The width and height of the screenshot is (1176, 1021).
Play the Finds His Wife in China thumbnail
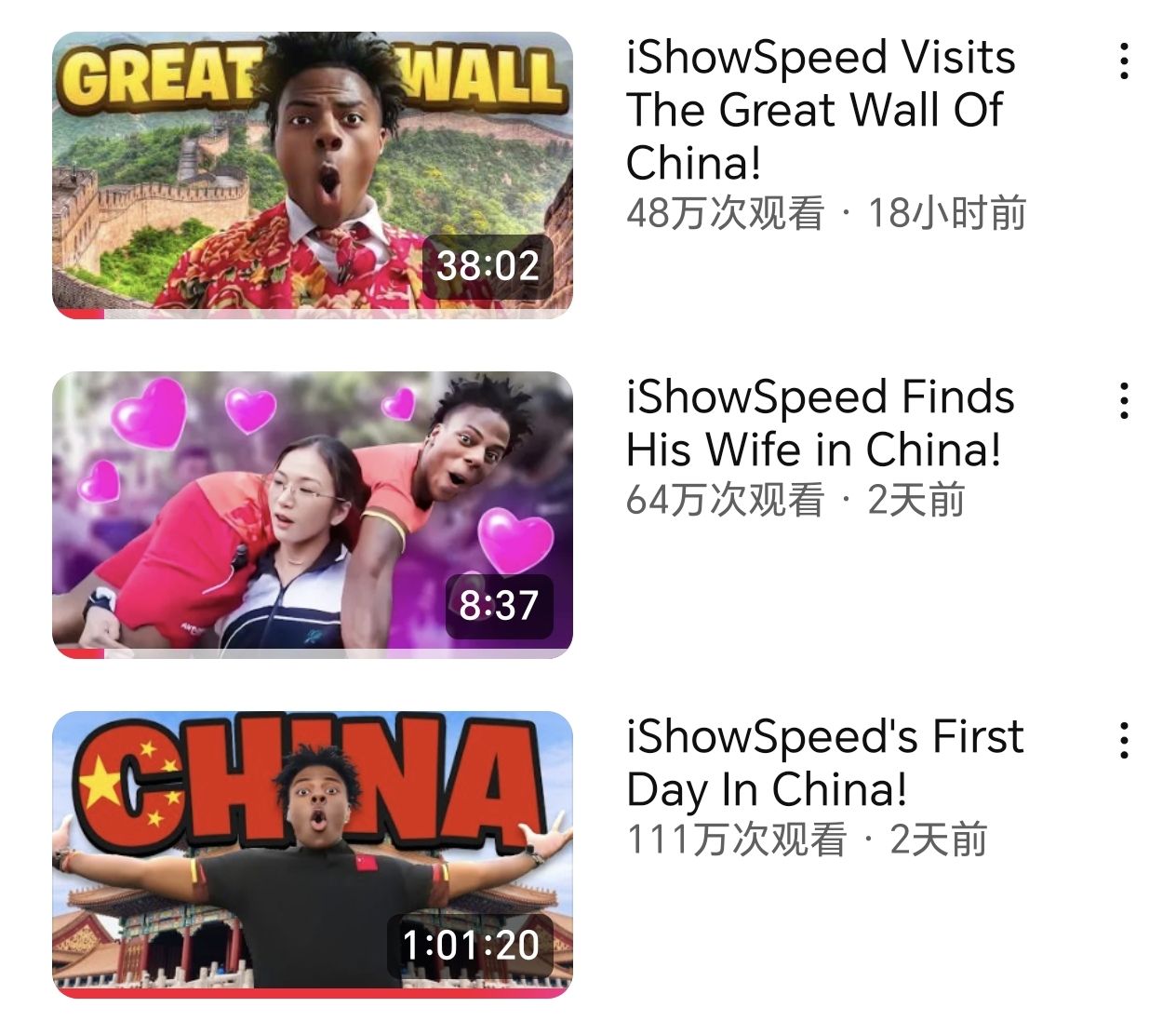click(312, 515)
